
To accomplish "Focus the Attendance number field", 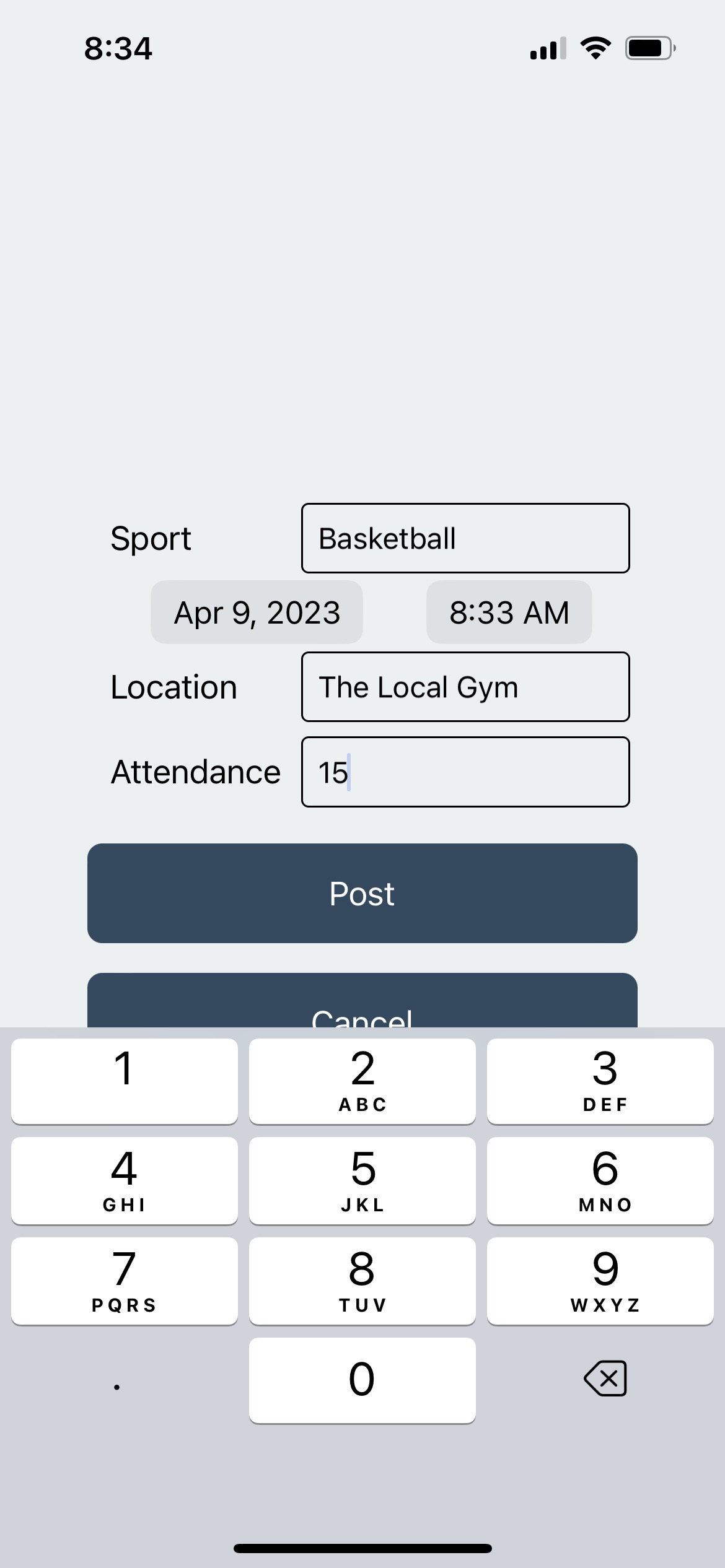I will 465,772.
